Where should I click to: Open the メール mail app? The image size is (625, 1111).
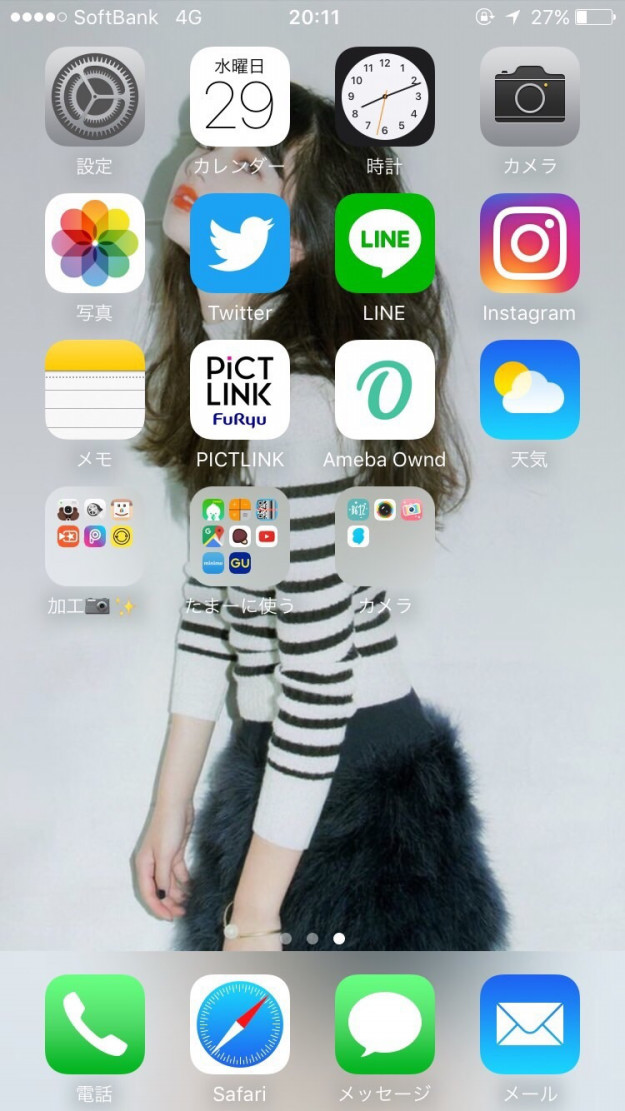click(x=530, y=1024)
